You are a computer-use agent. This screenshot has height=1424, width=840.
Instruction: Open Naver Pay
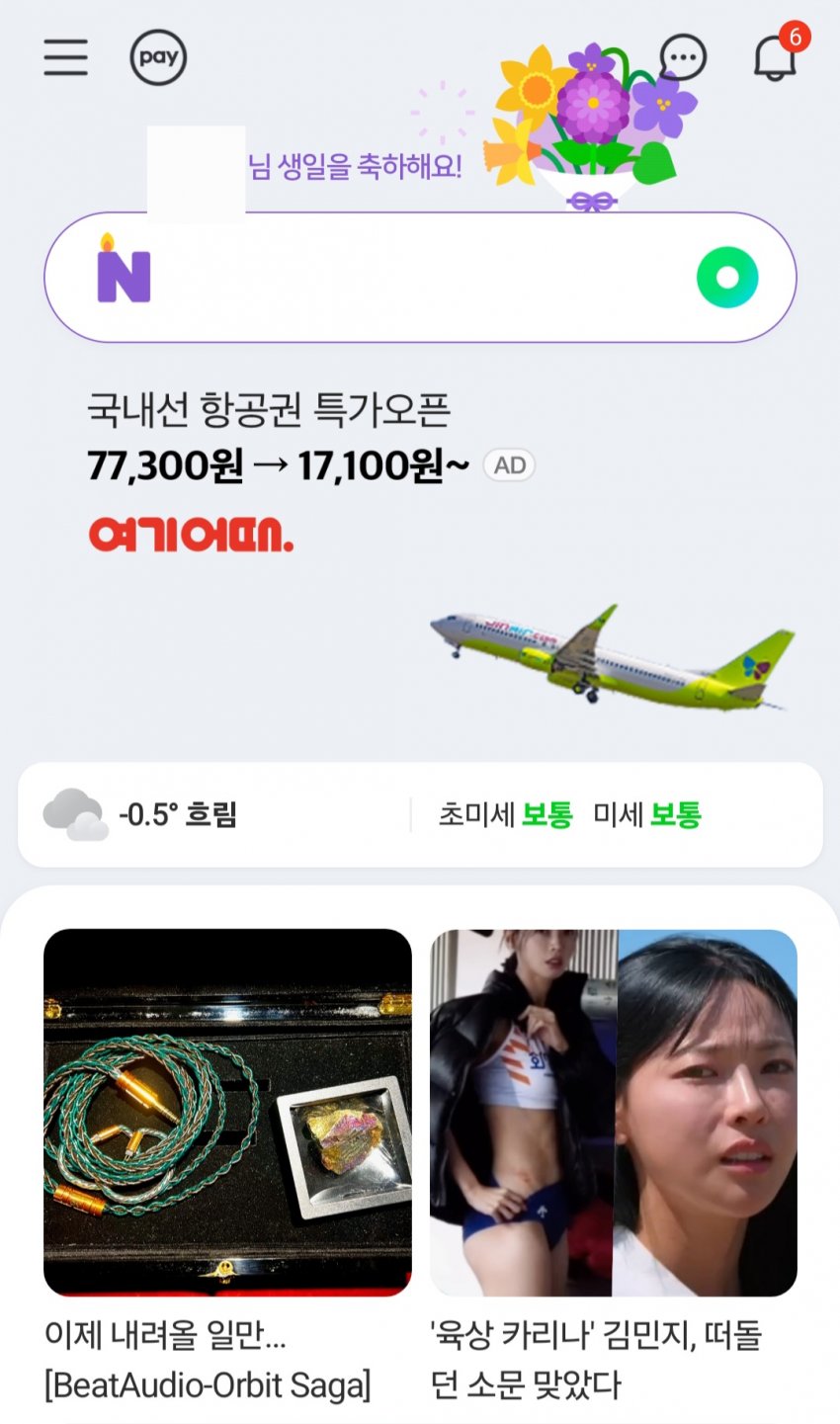(x=158, y=57)
